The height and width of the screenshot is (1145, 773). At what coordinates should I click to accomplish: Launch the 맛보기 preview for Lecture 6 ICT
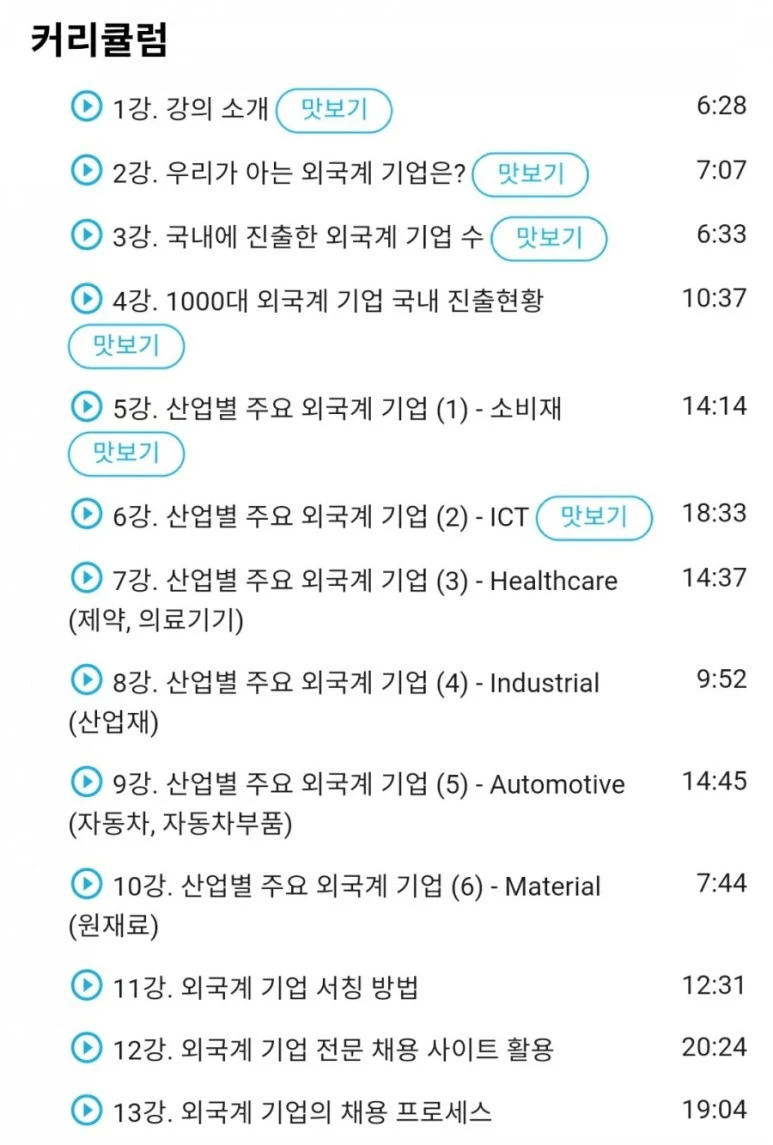[595, 518]
